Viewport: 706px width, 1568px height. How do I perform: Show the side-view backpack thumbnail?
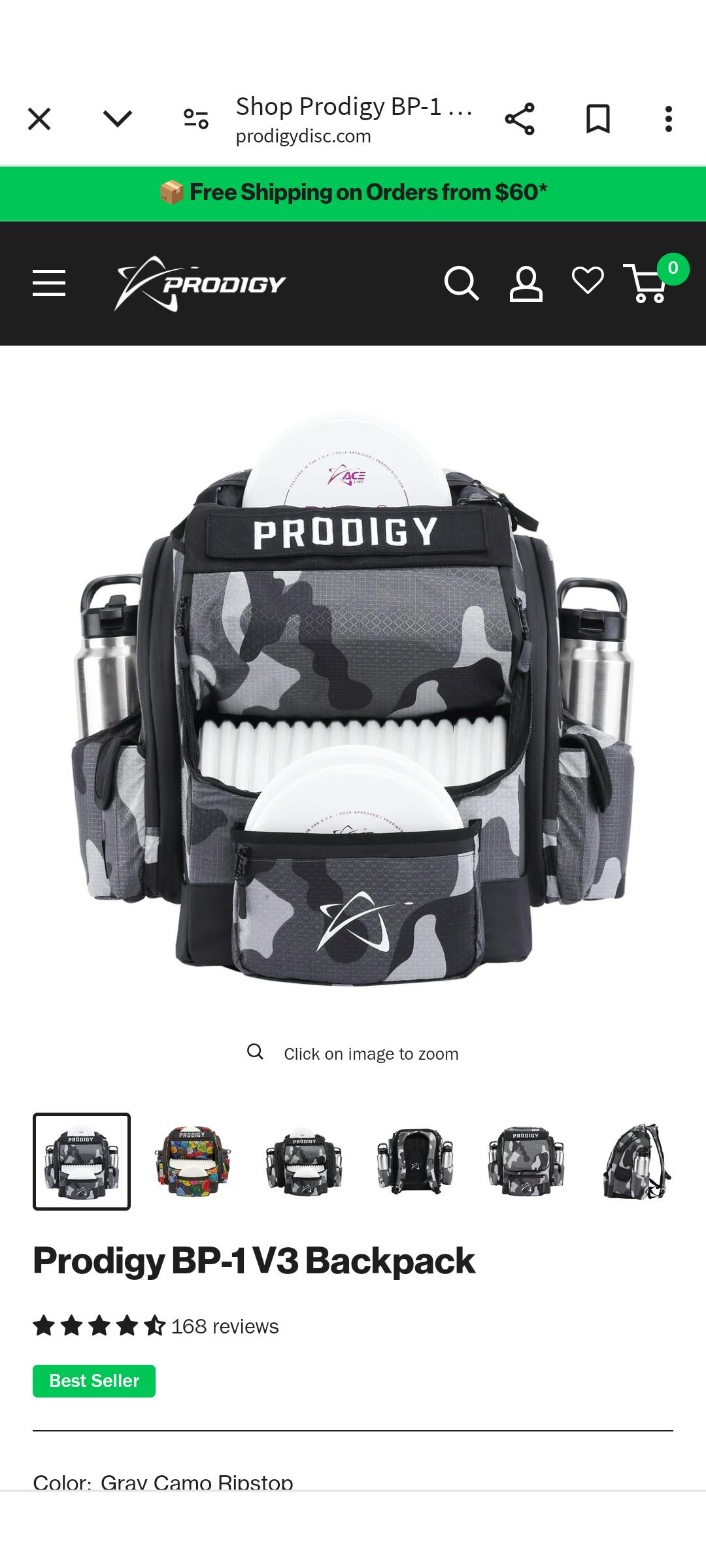coord(636,1161)
